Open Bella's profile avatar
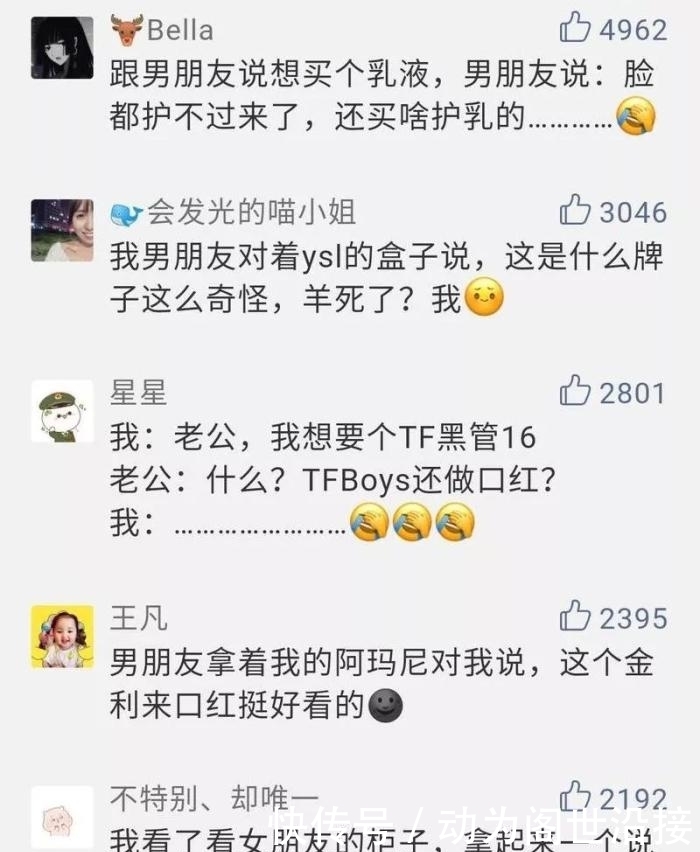The width and height of the screenshot is (700, 852). coord(62,47)
